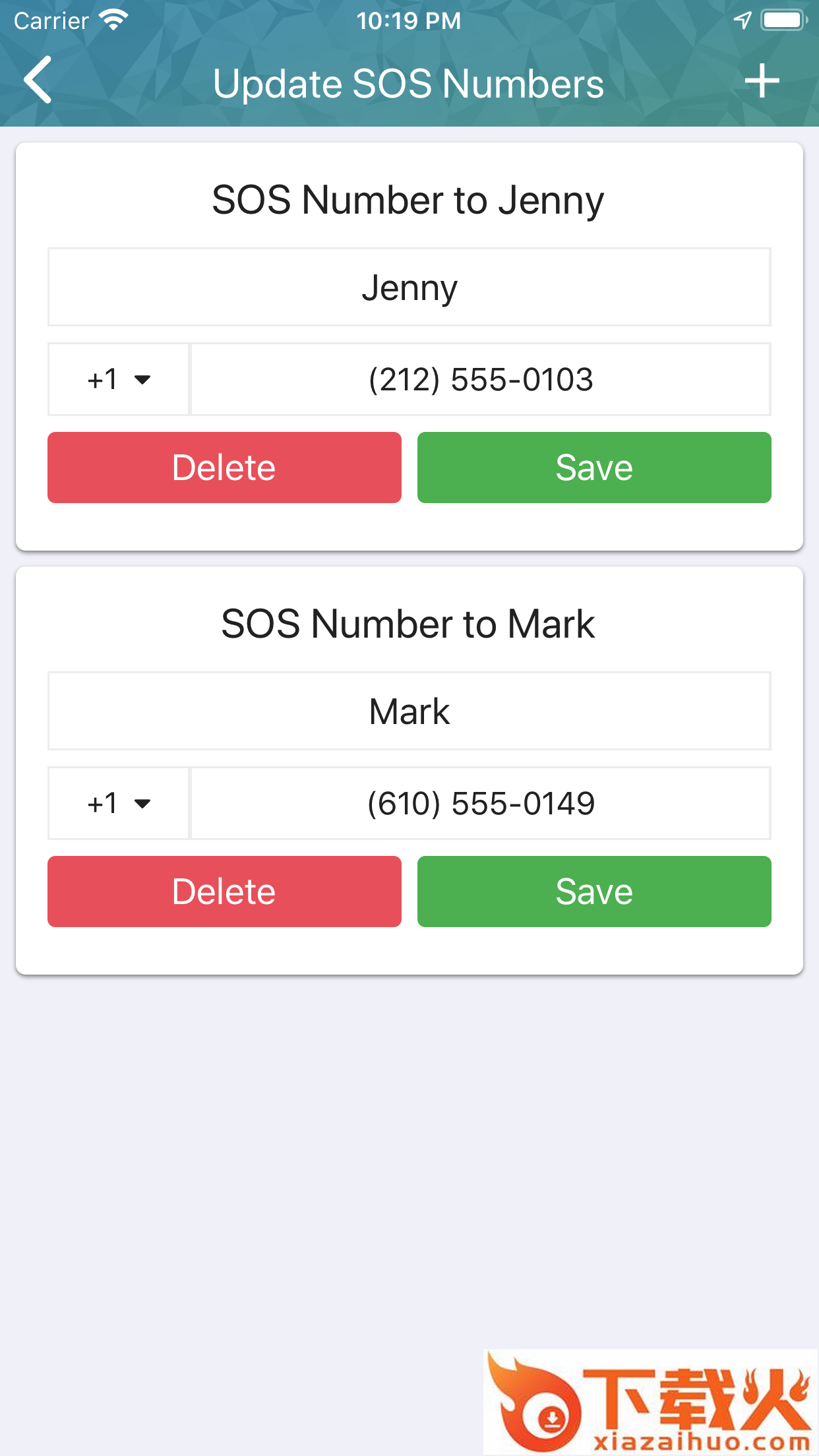Add a new SOS number

[x=762, y=81]
